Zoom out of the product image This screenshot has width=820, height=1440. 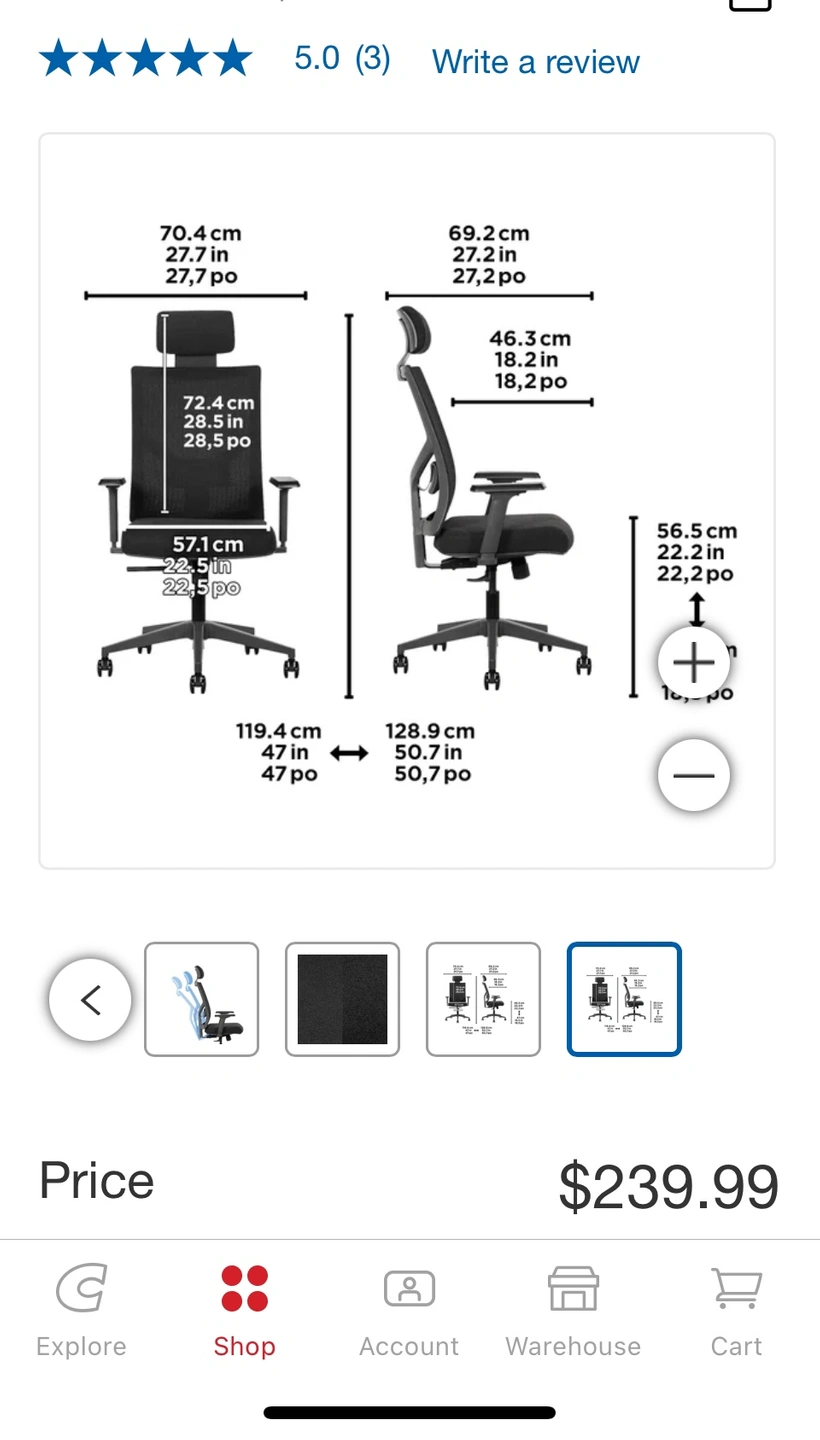point(694,775)
